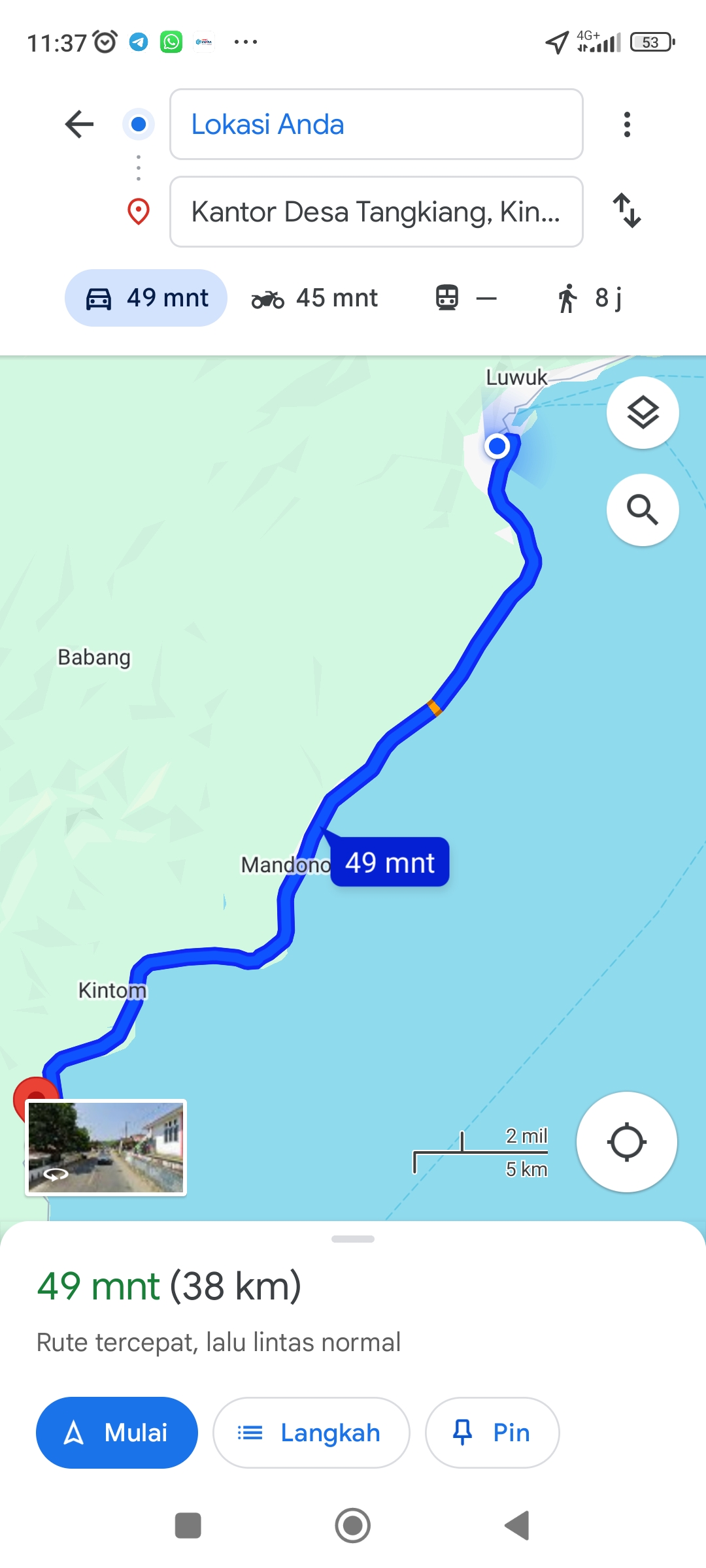This screenshot has height=1568, width=706.
Task: Switch to public transit mode
Action: pyautogui.click(x=466, y=298)
